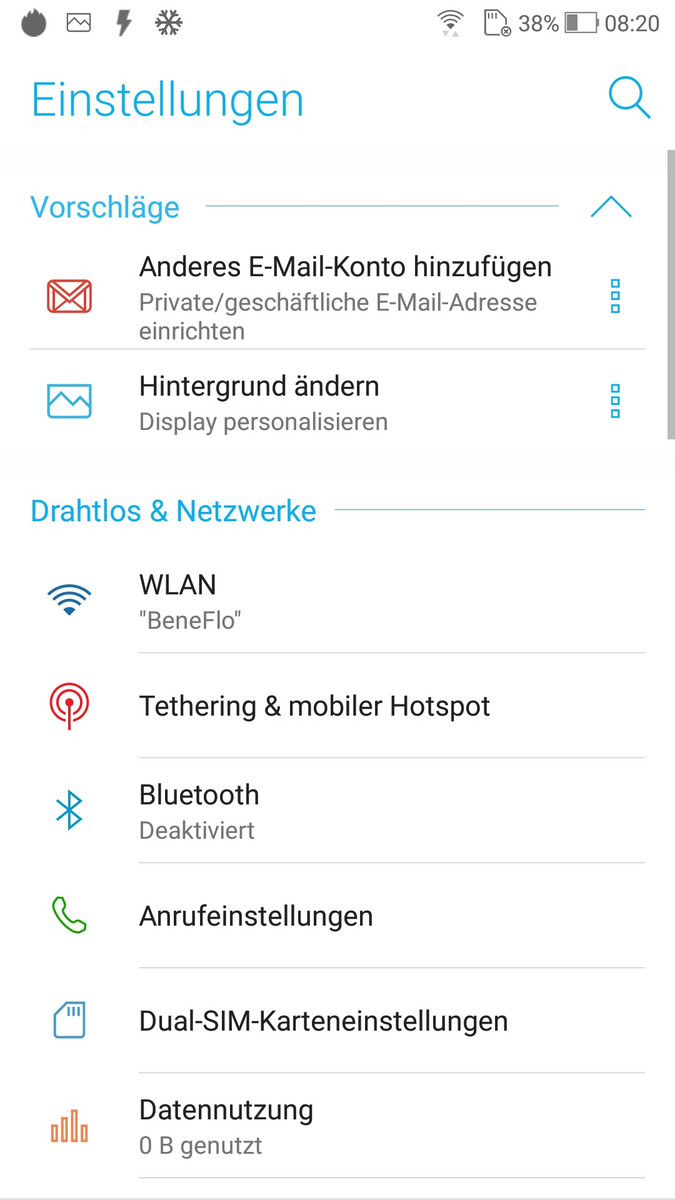Open Dual-SIM-Karteneinstellungen
Image resolution: width=675 pixels, height=1200 pixels.
[340, 1021]
